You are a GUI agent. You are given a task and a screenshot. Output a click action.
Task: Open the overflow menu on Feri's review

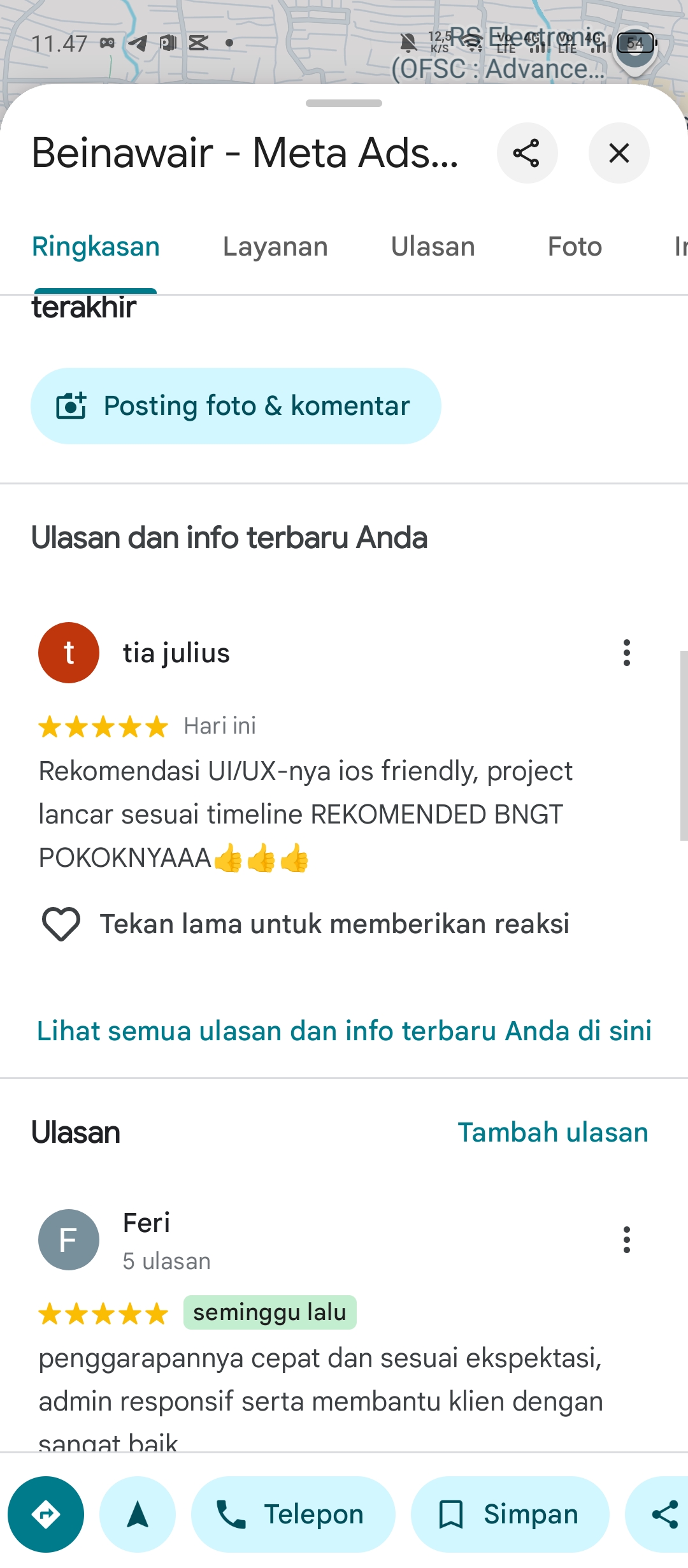click(627, 1240)
